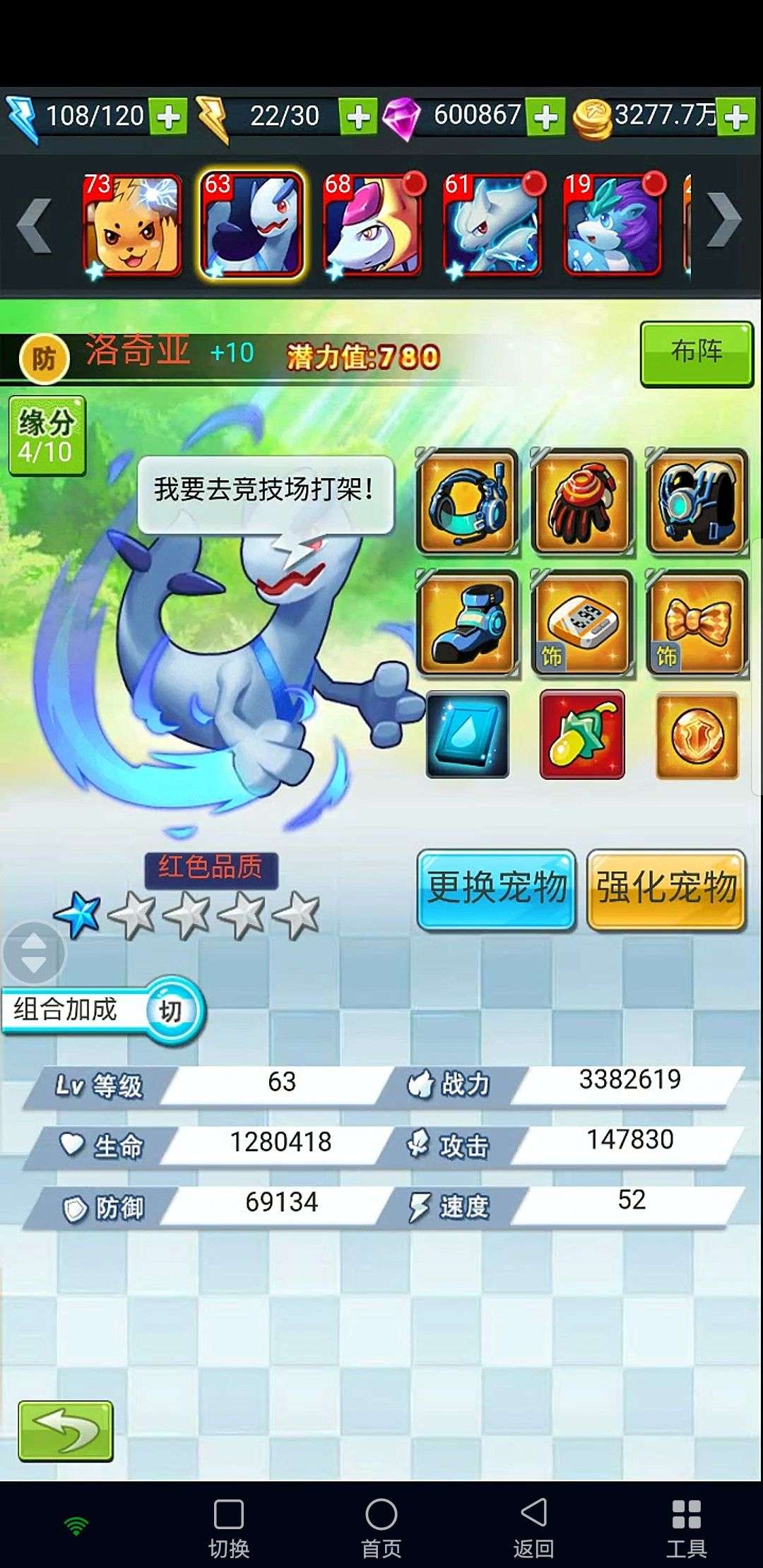This screenshot has width=763, height=1568.
Task: Show next pets with right arrow
Action: click(726, 223)
